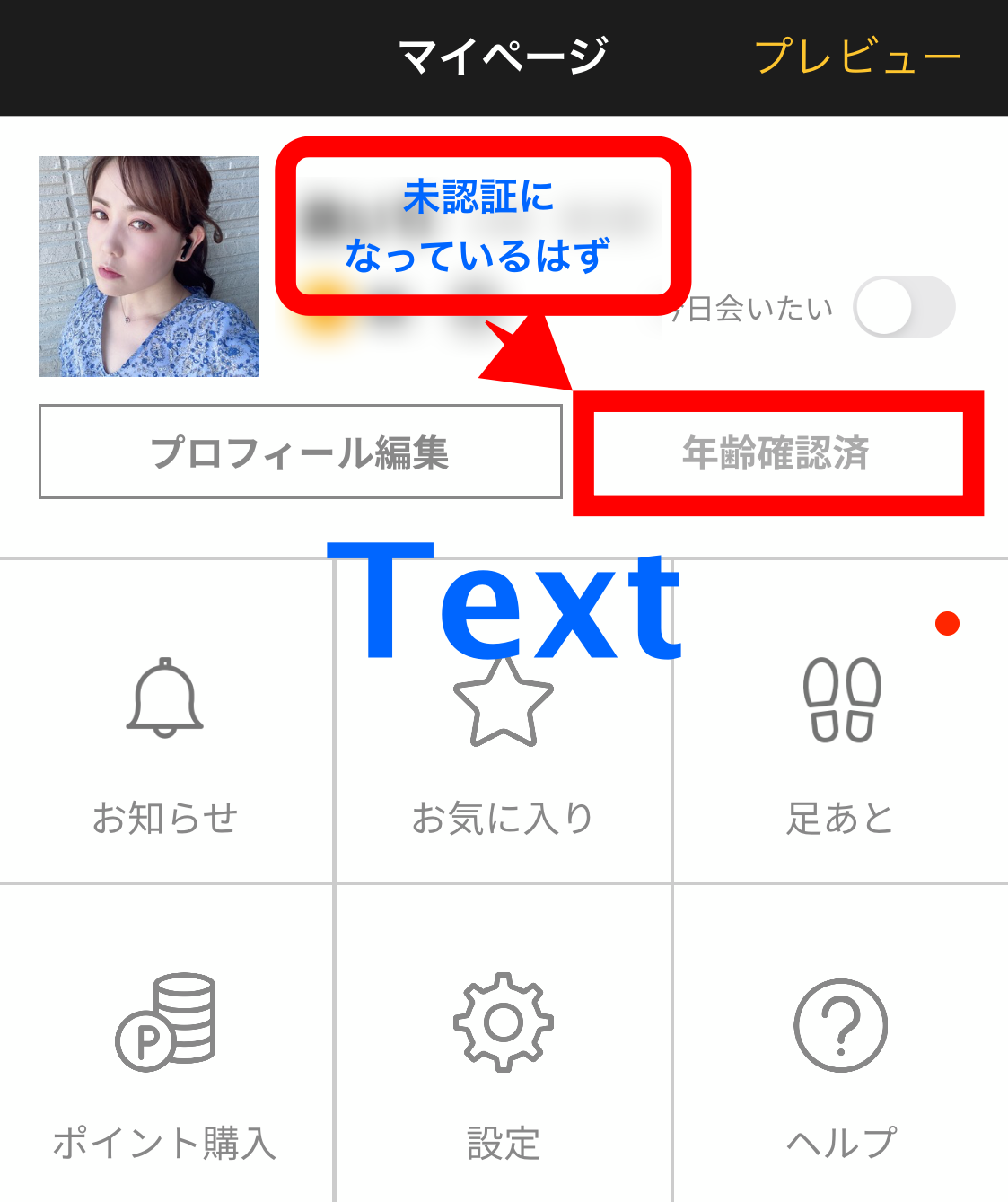Toggle the 今日会いたい switch

[x=903, y=307]
